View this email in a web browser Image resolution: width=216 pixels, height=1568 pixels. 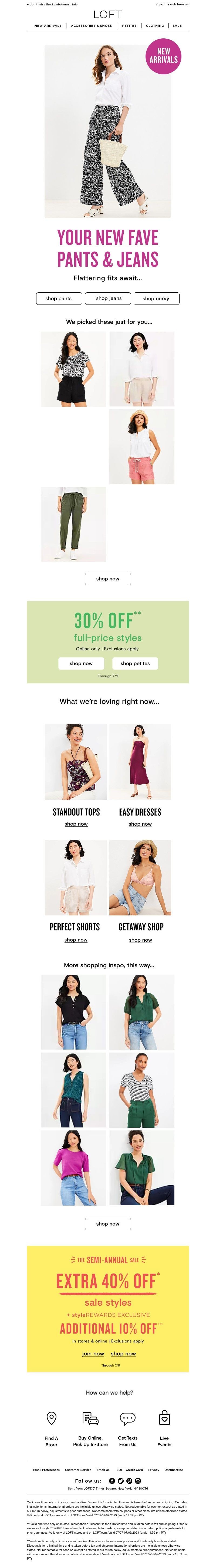point(179,4)
